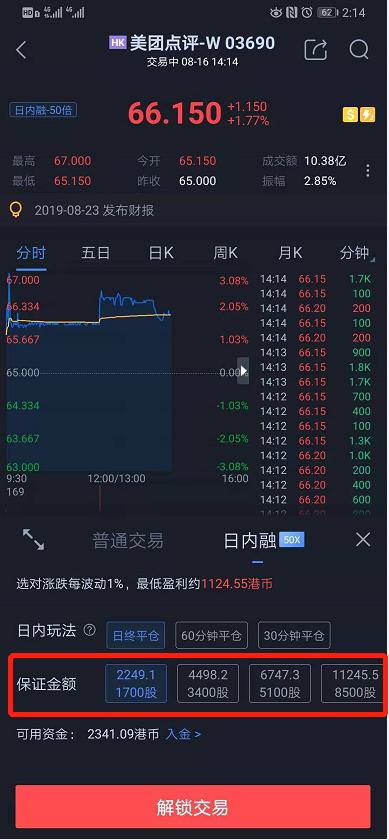The image size is (389, 840).
Task: Close the trading panel
Action: click(x=363, y=539)
